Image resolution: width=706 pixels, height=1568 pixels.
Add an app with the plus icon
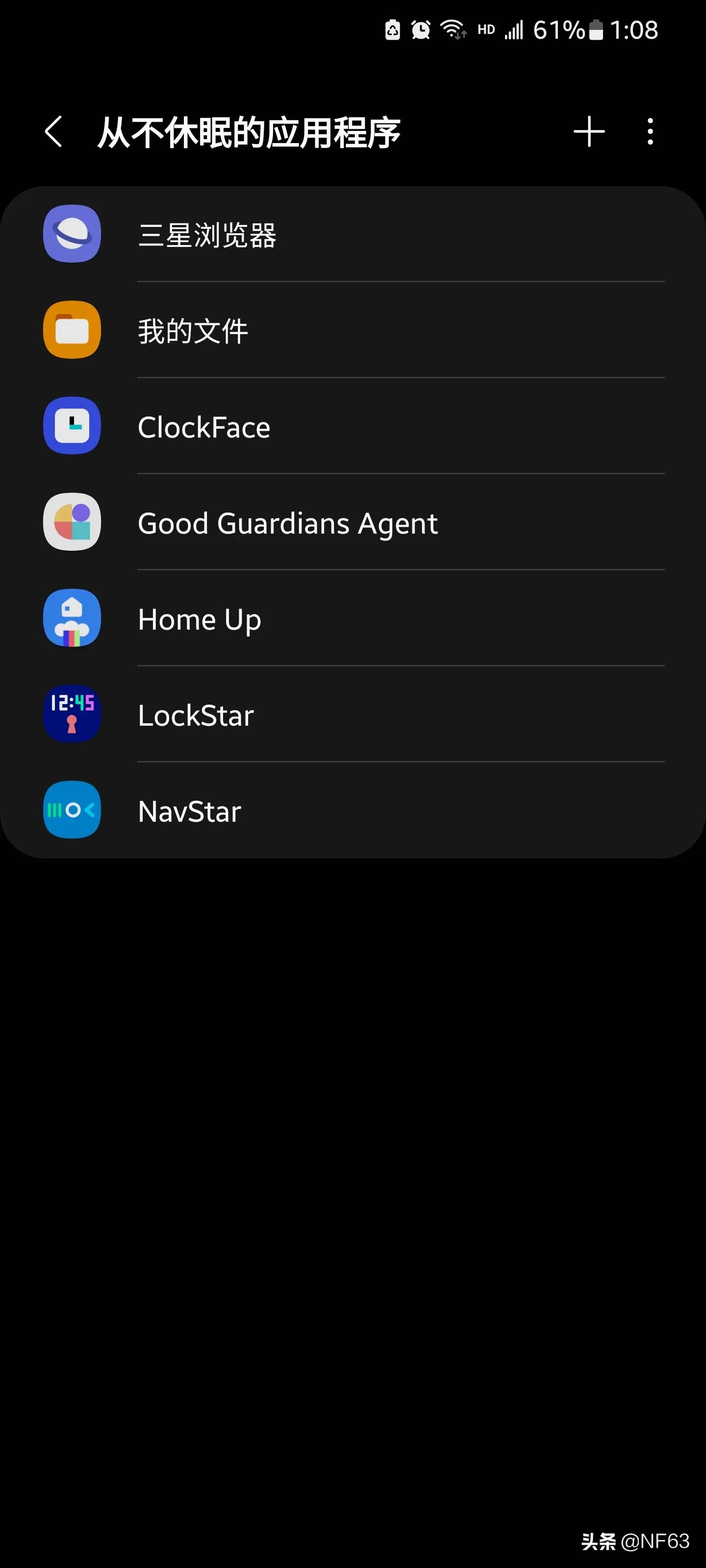pyautogui.click(x=588, y=131)
